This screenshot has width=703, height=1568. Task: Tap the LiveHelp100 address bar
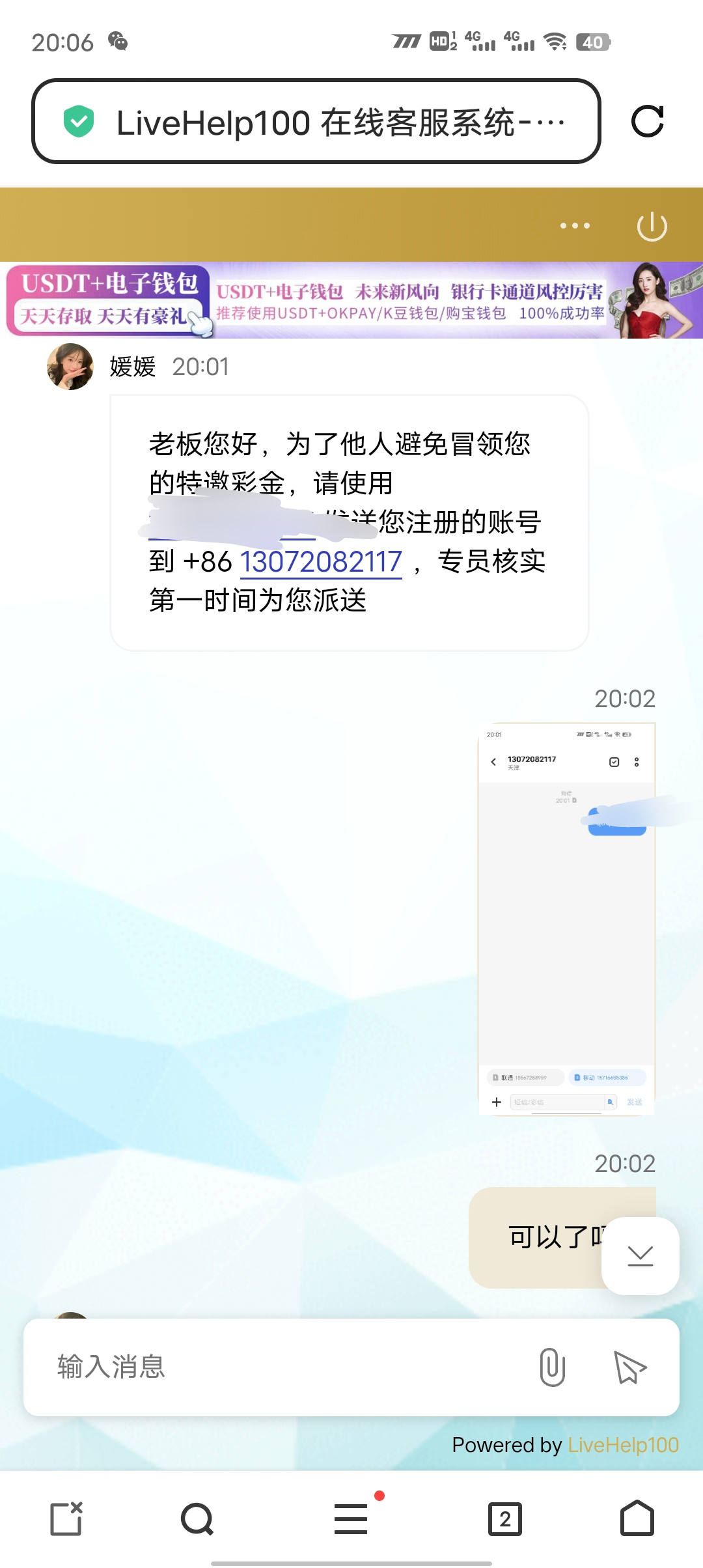click(x=316, y=122)
